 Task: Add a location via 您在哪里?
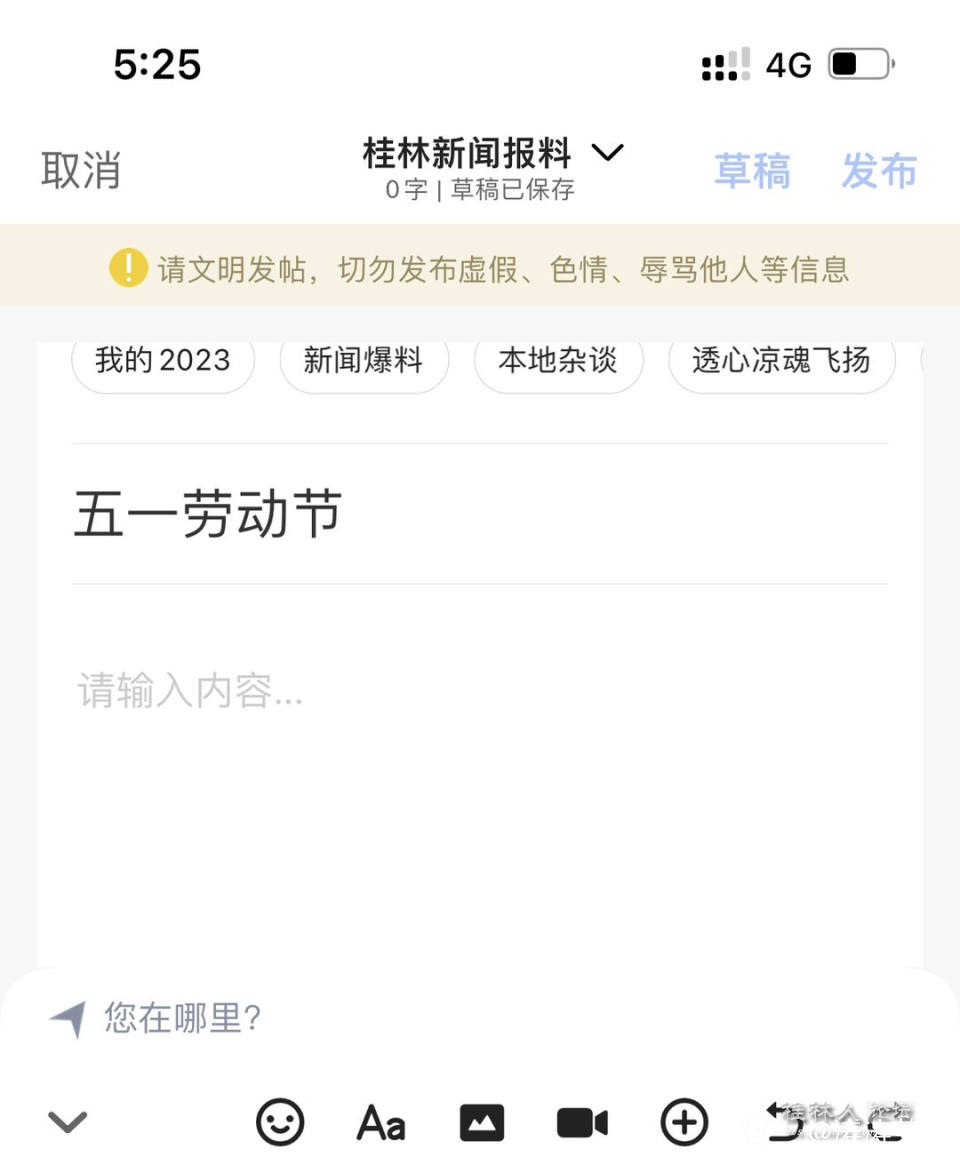[x=182, y=1019]
